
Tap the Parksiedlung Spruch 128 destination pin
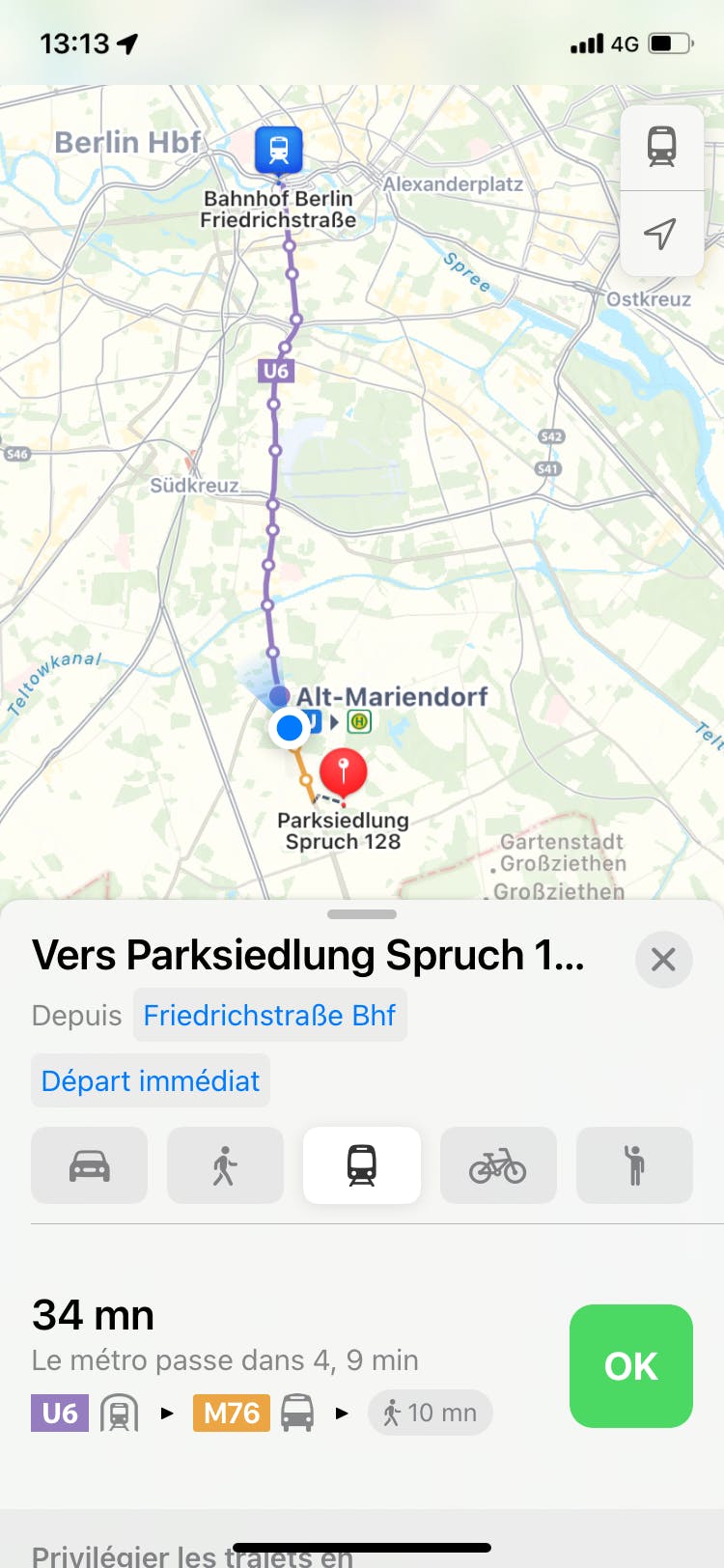point(343,771)
